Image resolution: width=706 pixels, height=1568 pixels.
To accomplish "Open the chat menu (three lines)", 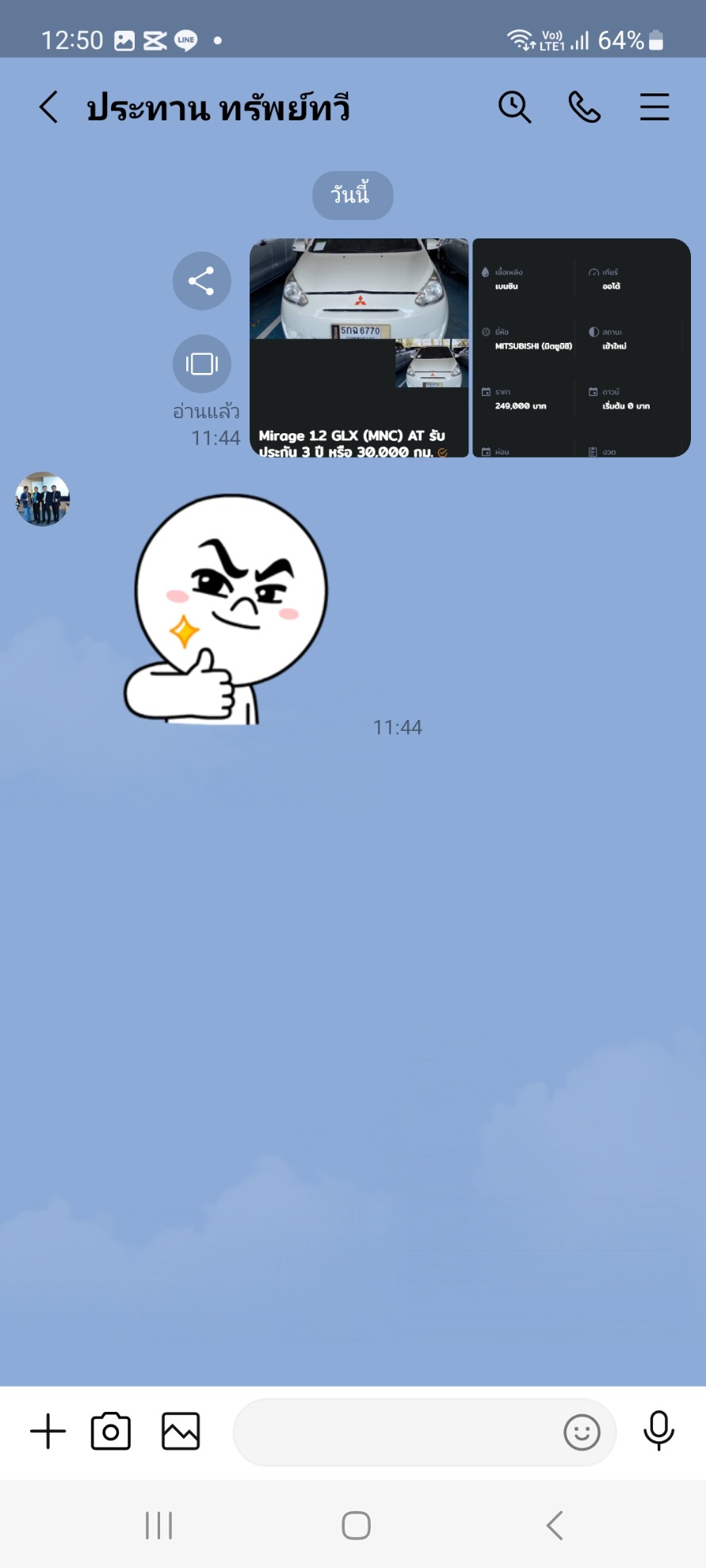I will click(x=654, y=107).
